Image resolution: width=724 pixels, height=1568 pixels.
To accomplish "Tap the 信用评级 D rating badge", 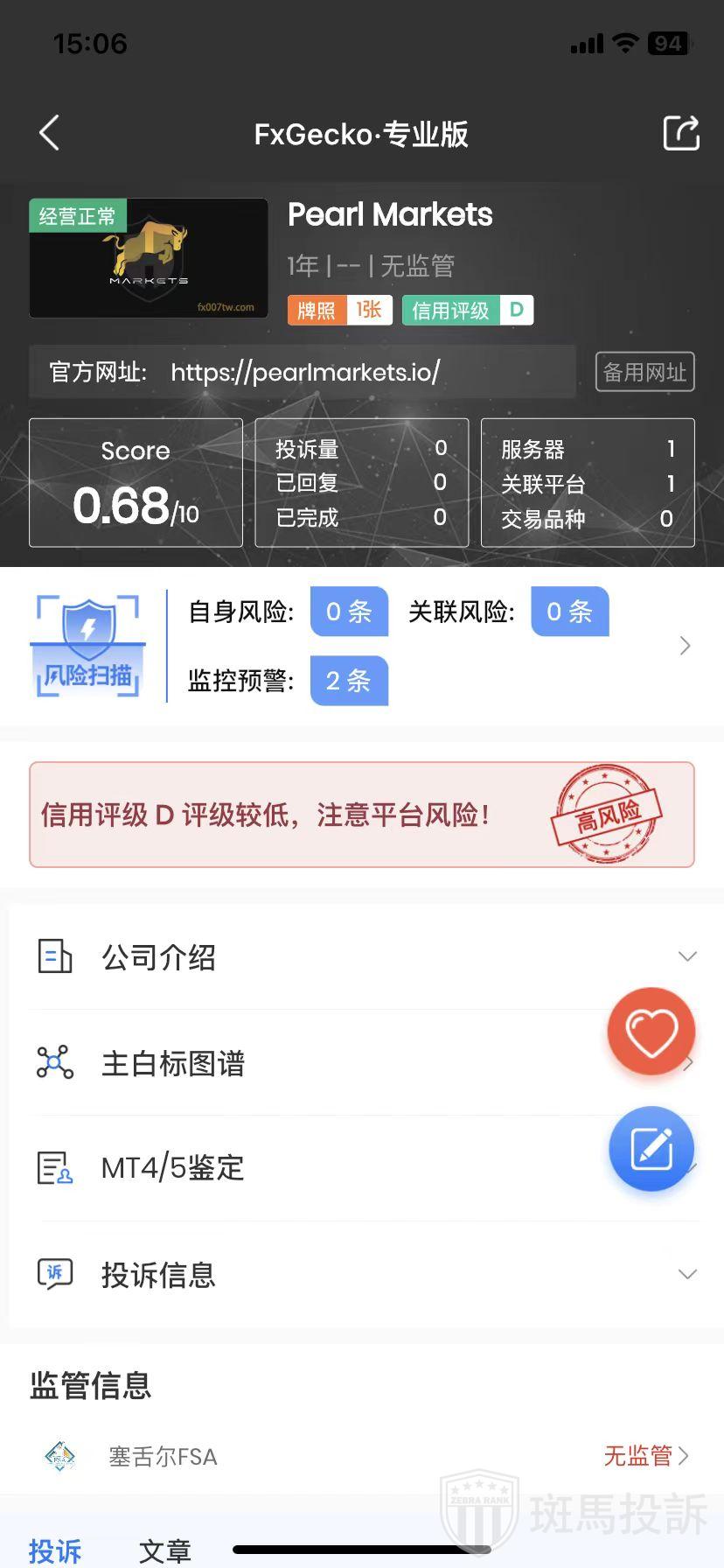I will 467,310.
